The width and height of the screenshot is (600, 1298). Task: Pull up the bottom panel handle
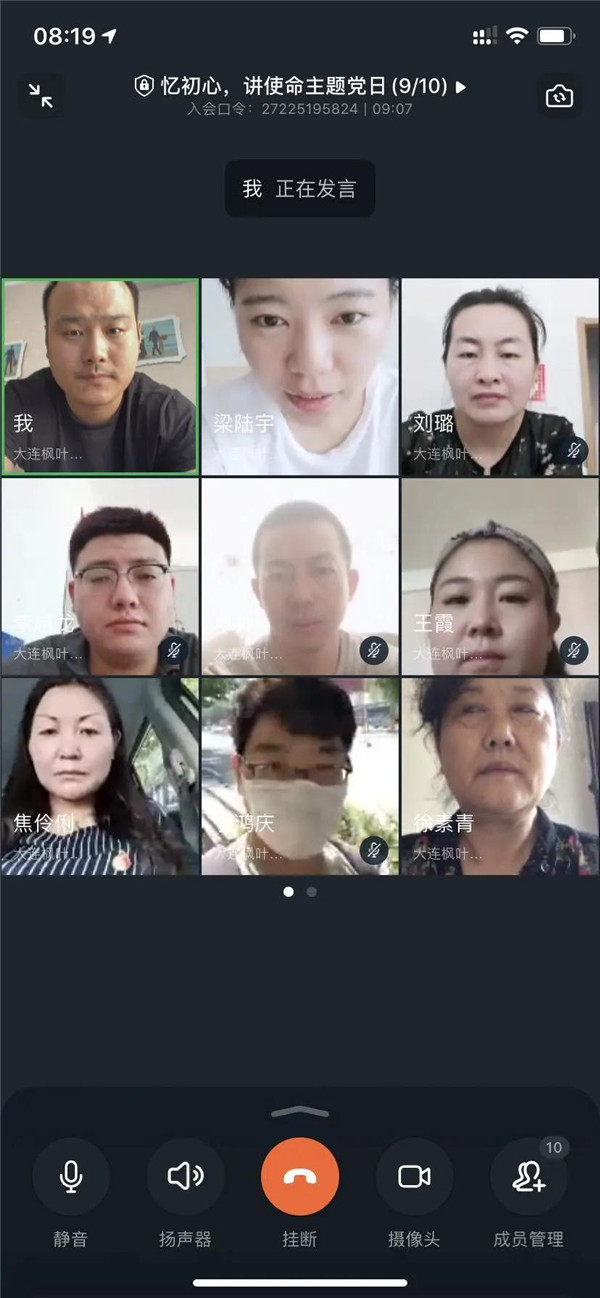click(300, 1112)
